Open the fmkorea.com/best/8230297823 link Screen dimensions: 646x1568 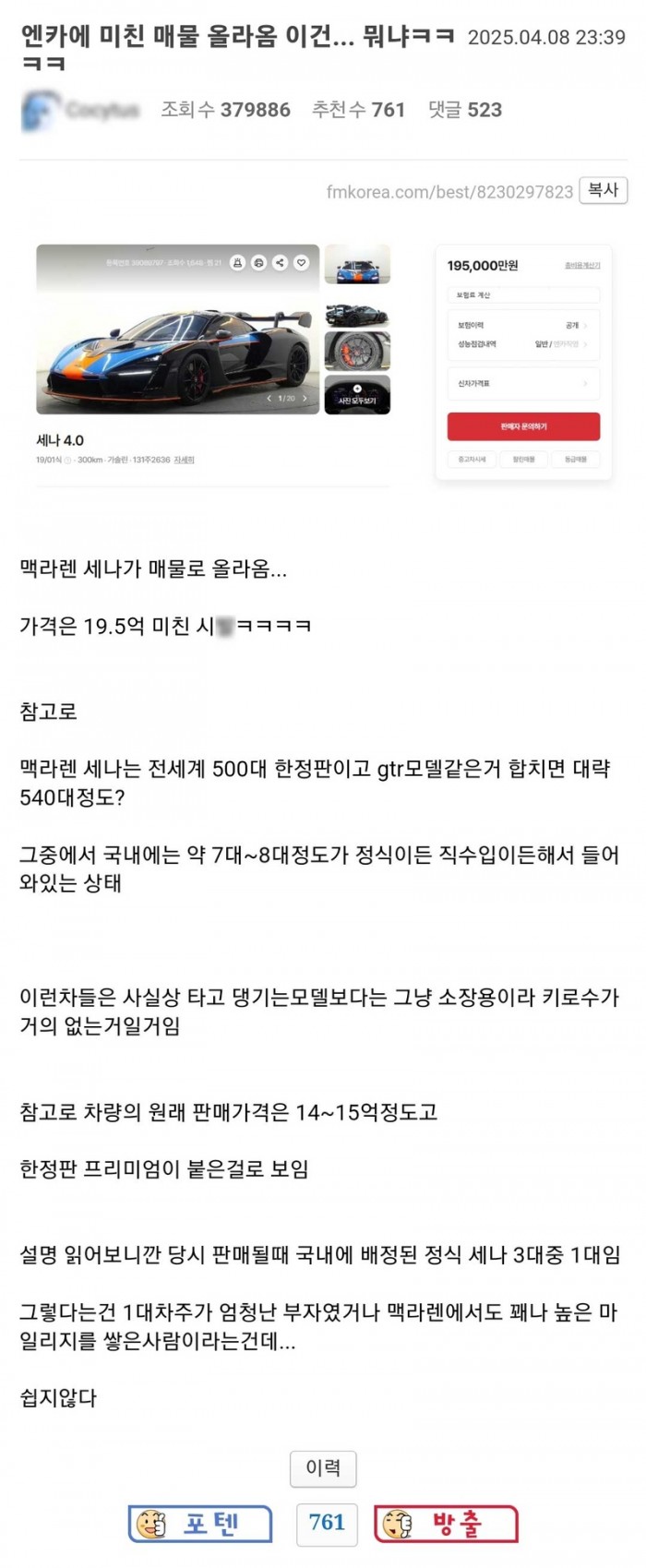pyautogui.click(x=449, y=192)
